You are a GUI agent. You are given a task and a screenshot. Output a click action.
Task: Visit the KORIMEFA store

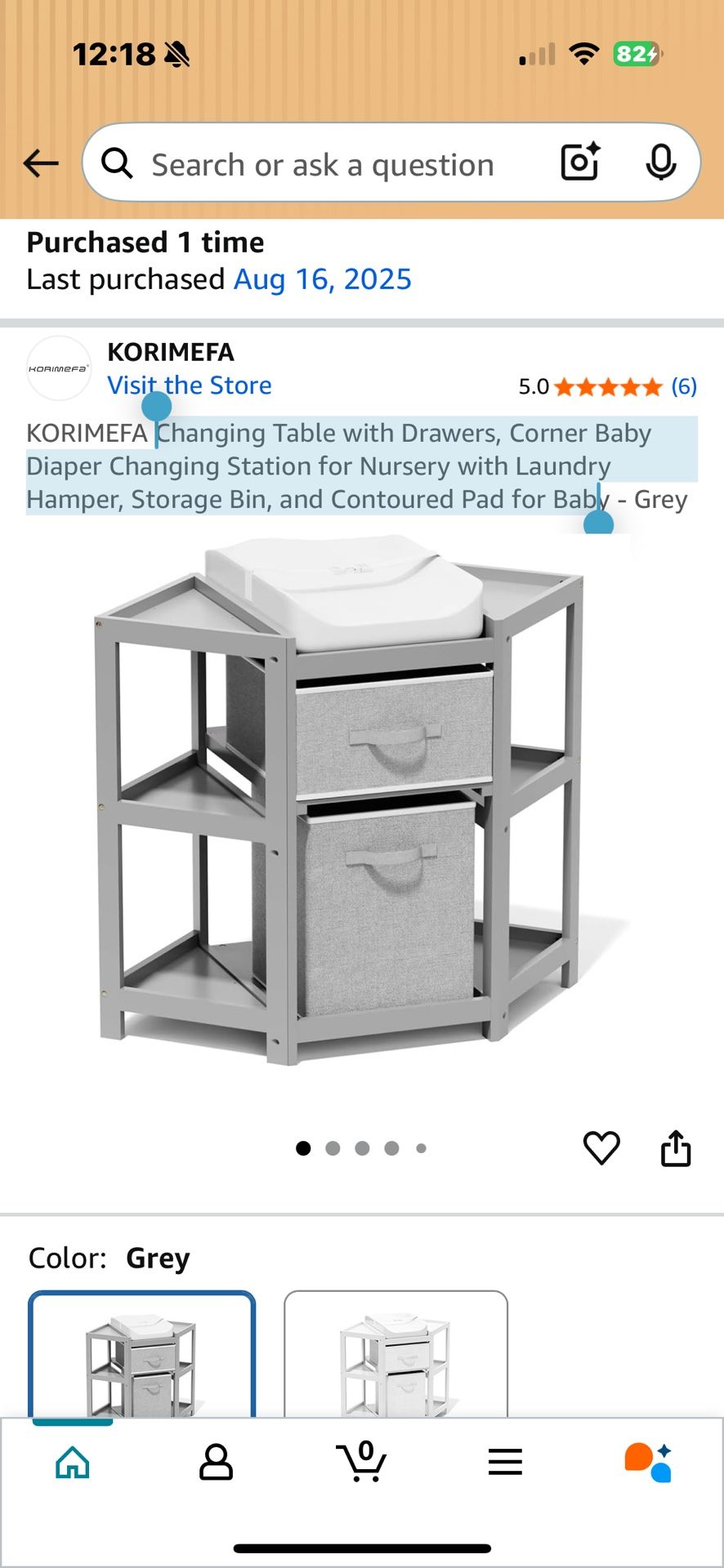[190, 385]
